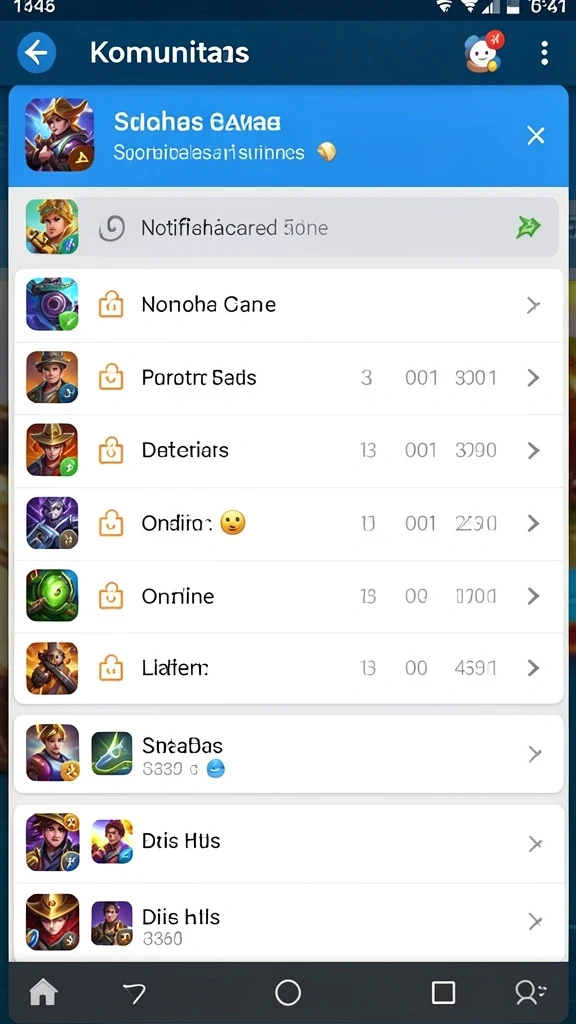Close the blue header banner
Viewport: 576px width, 1024px height.
point(536,136)
